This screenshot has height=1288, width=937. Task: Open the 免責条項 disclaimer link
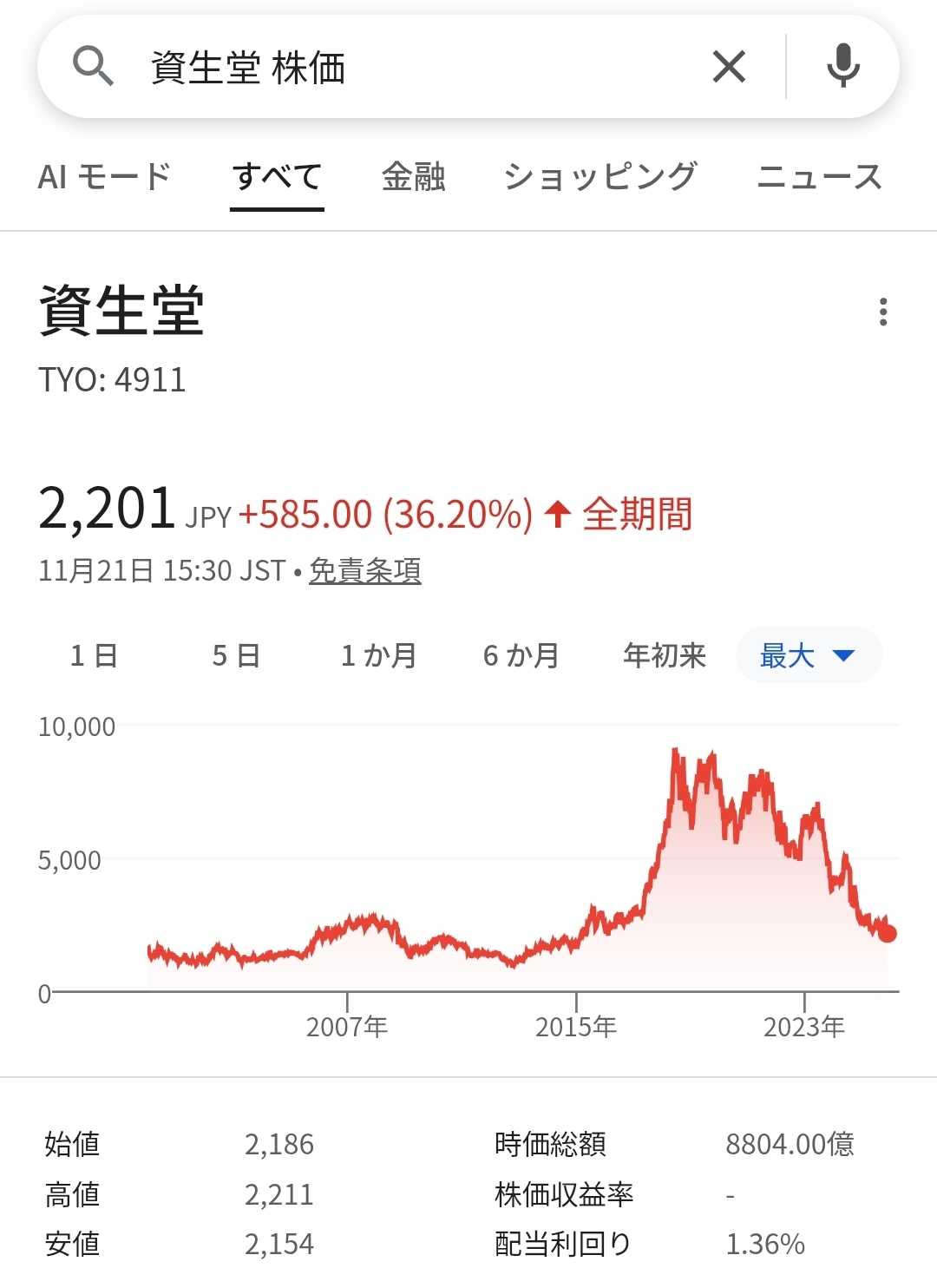coord(364,571)
